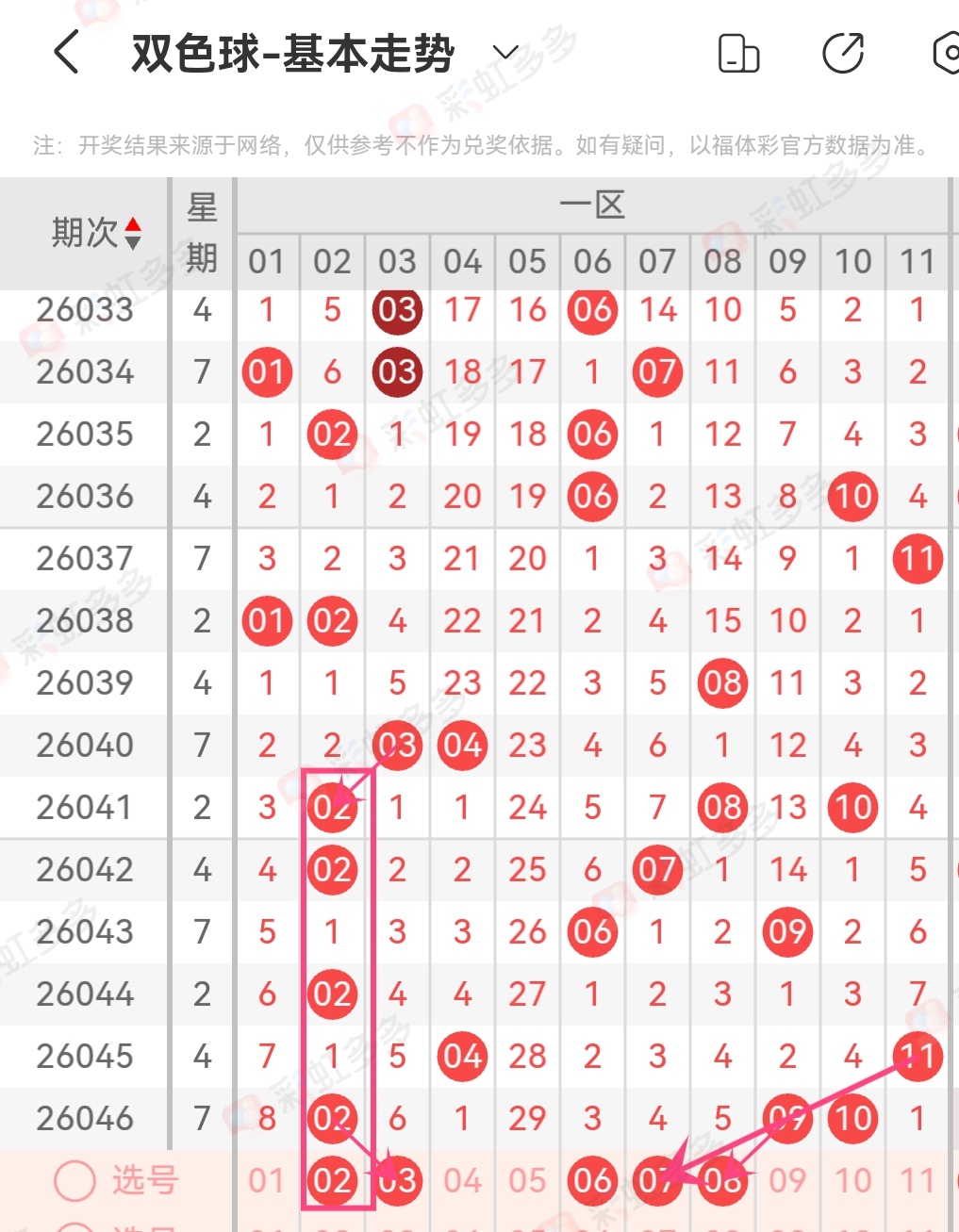This screenshot has width=959, height=1232.
Task: Tap the 星期 column header
Action: pyautogui.click(x=201, y=233)
